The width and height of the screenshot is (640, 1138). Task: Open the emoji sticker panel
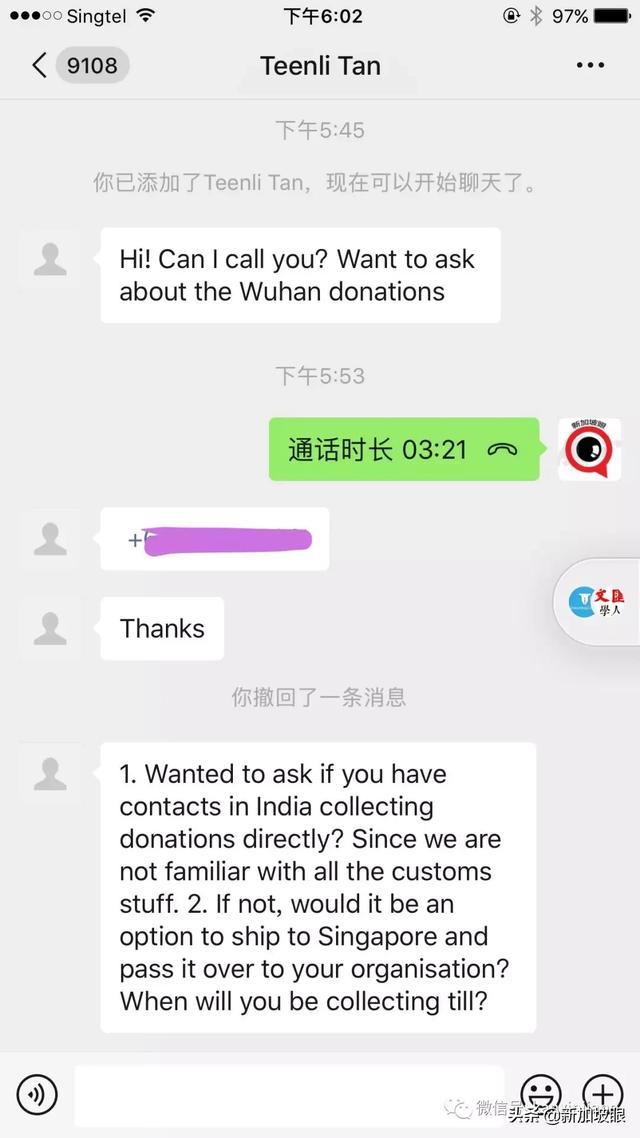point(541,1093)
